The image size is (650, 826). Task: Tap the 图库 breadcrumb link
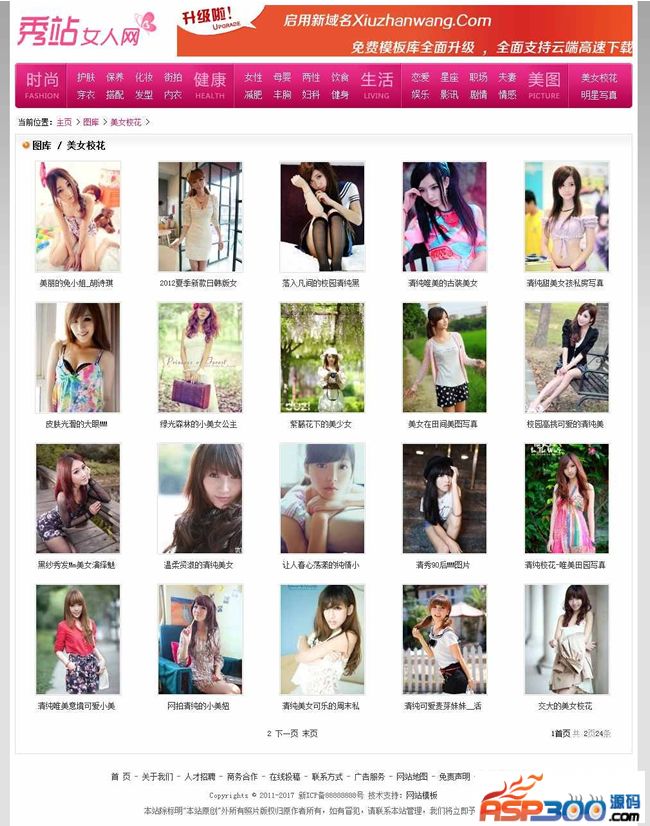(x=91, y=122)
